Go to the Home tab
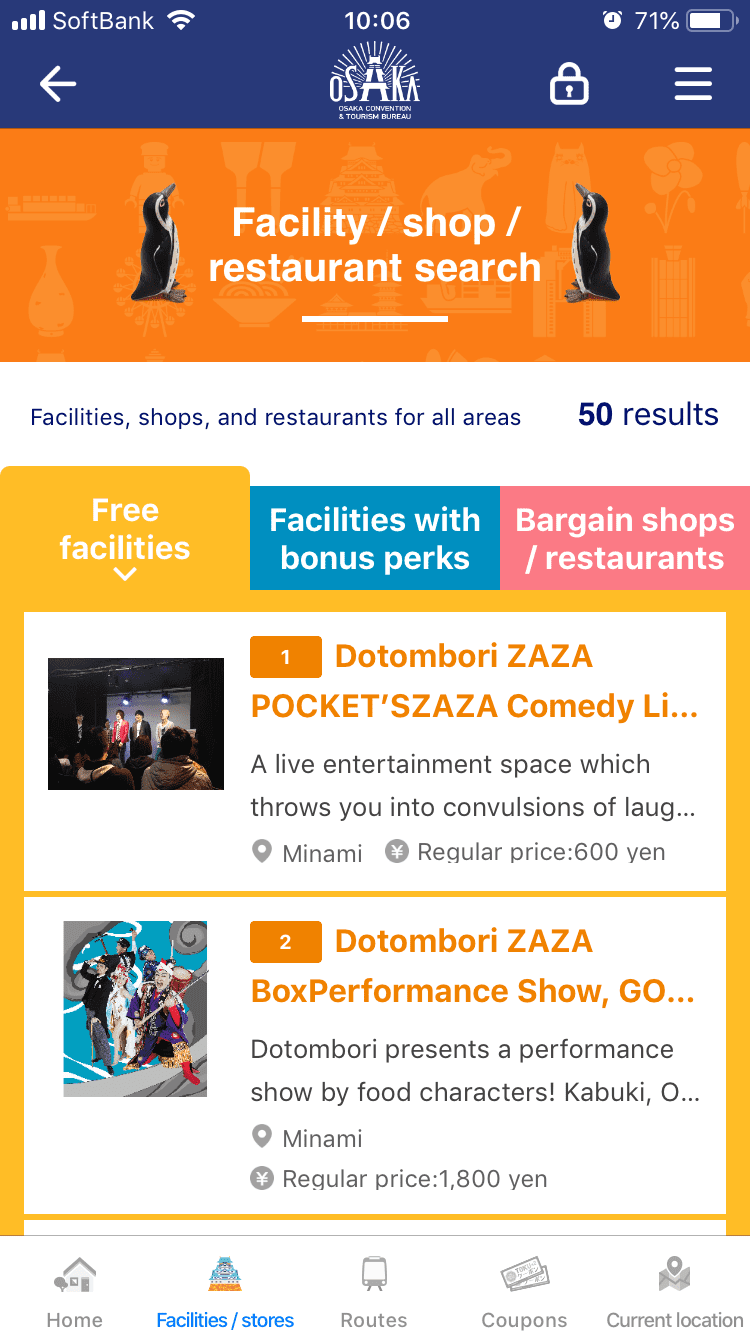The height and width of the screenshot is (1334, 750). (x=74, y=1290)
